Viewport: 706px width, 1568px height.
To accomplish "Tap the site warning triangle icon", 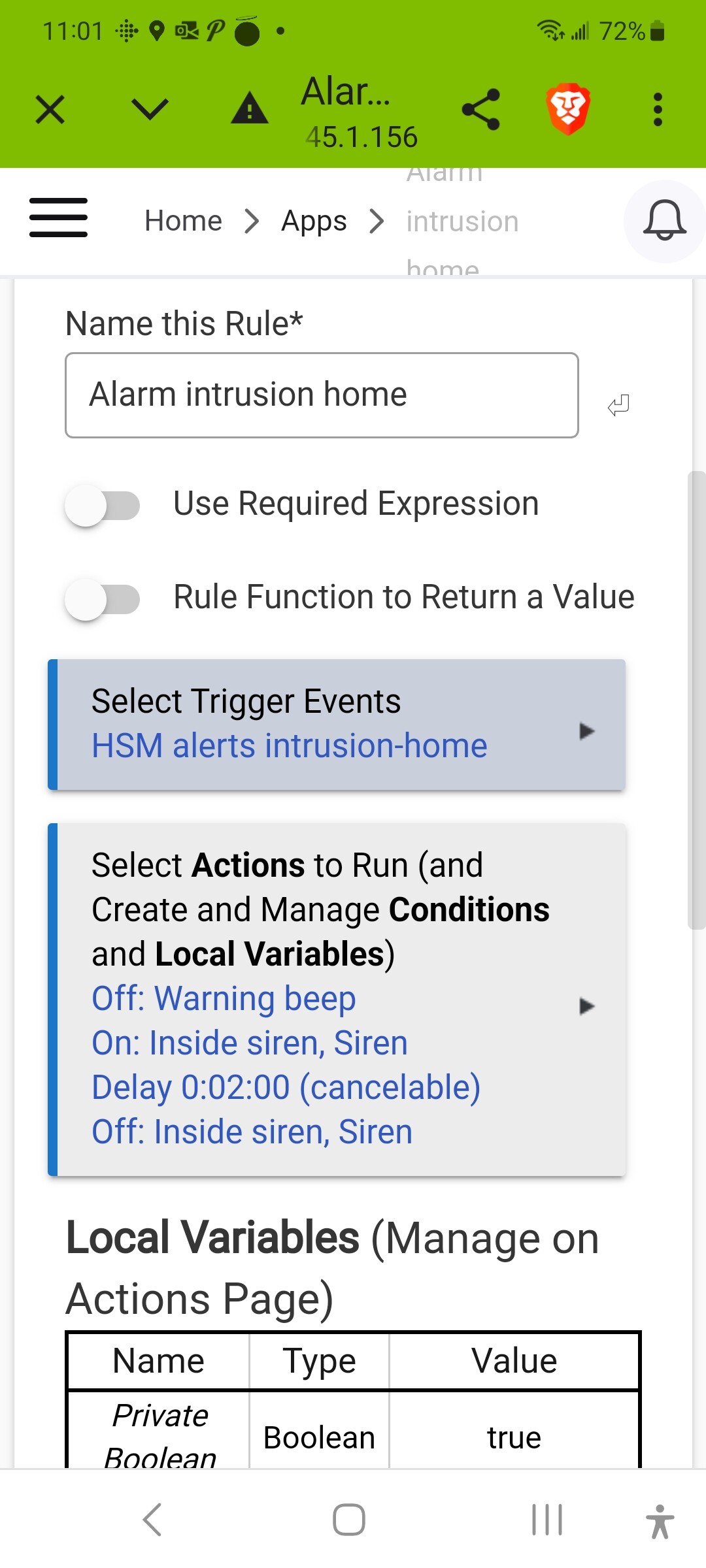I will point(250,109).
